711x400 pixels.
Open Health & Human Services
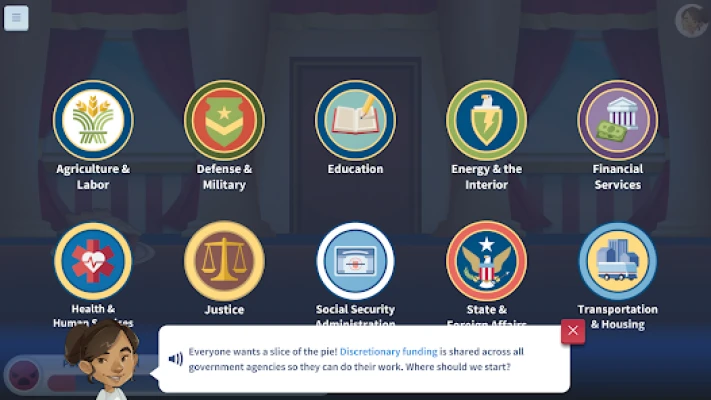tap(93, 261)
